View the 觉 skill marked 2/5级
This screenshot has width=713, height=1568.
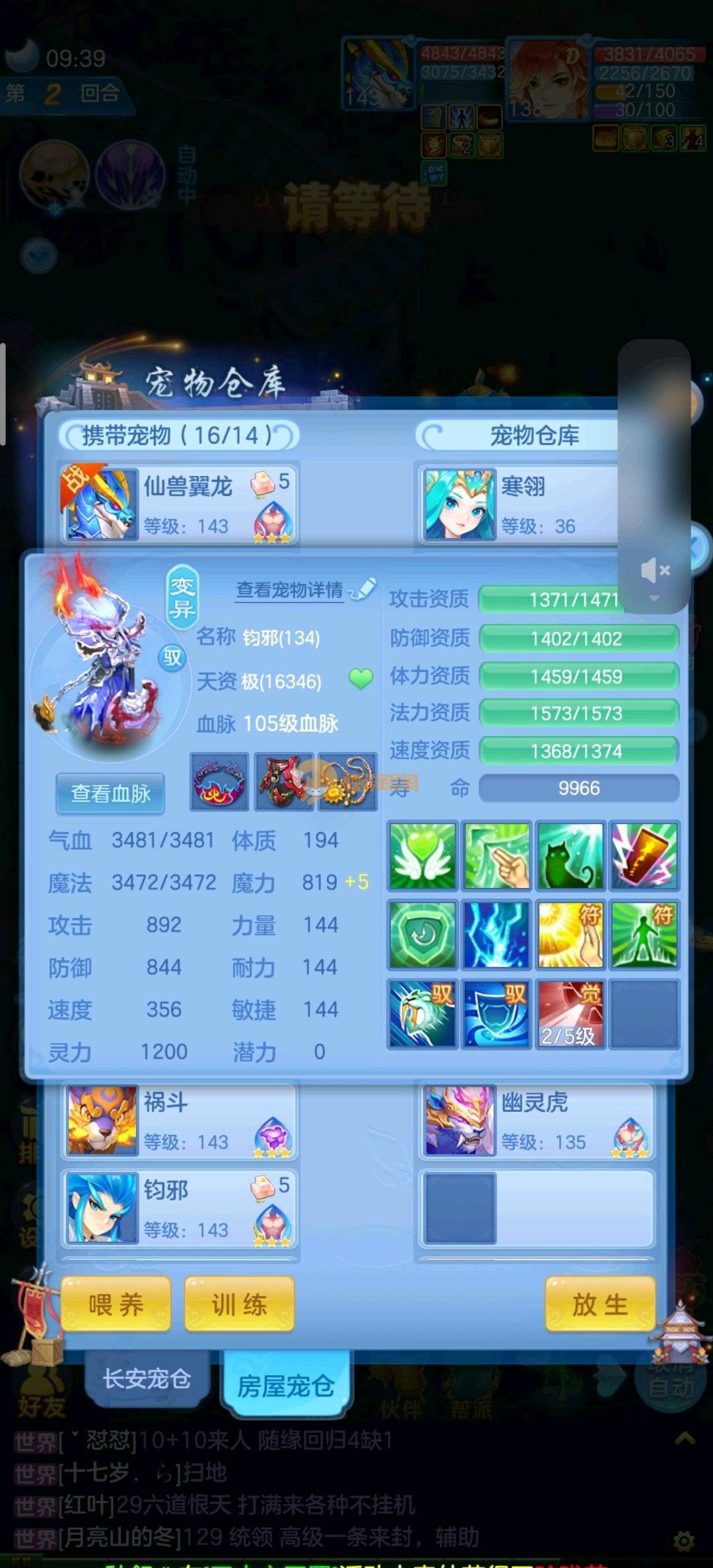coord(570,1014)
